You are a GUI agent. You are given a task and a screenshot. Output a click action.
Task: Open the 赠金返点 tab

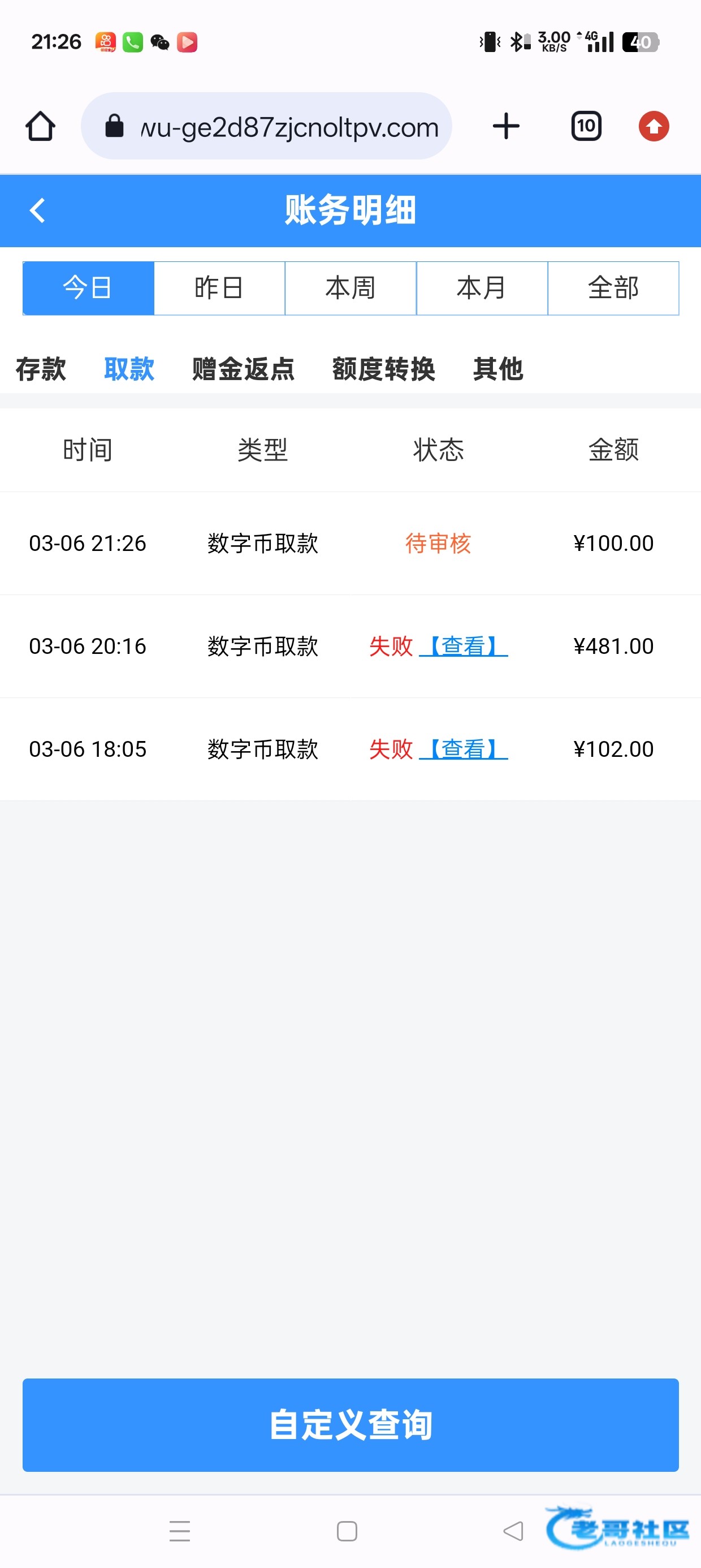[244, 369]
